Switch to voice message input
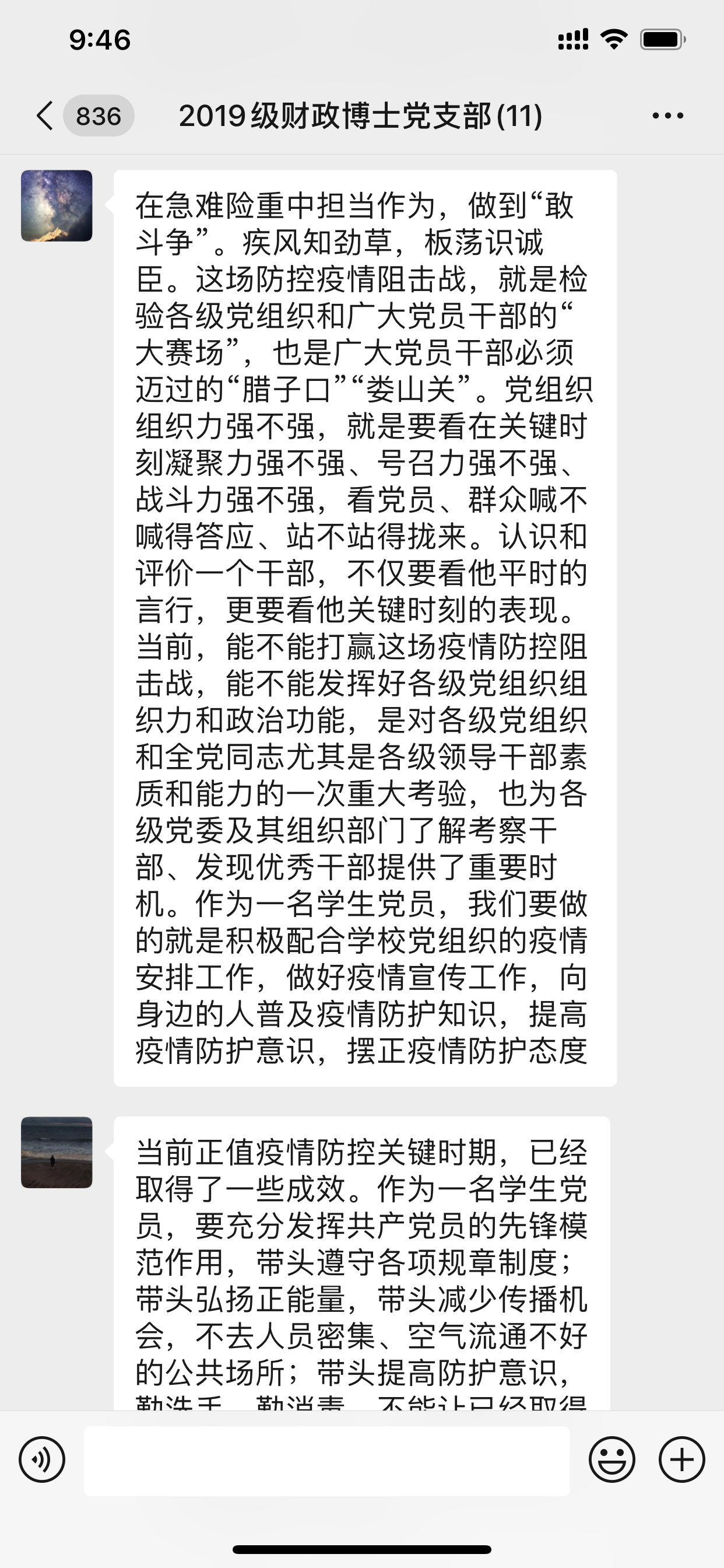The height and width of the screenshot is (1568, 724). pos(41,1459)
